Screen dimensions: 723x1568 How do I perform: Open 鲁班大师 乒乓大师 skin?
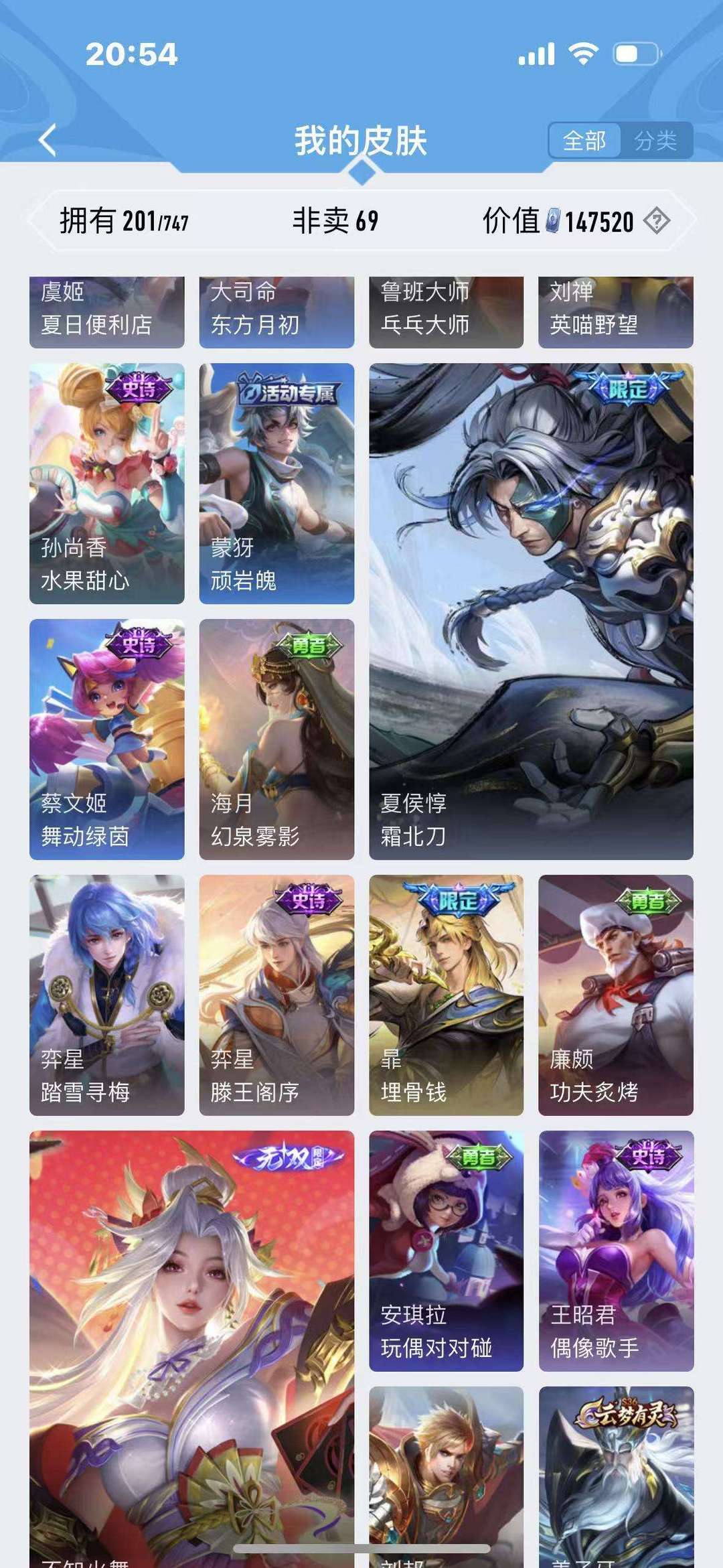point(447,312)
